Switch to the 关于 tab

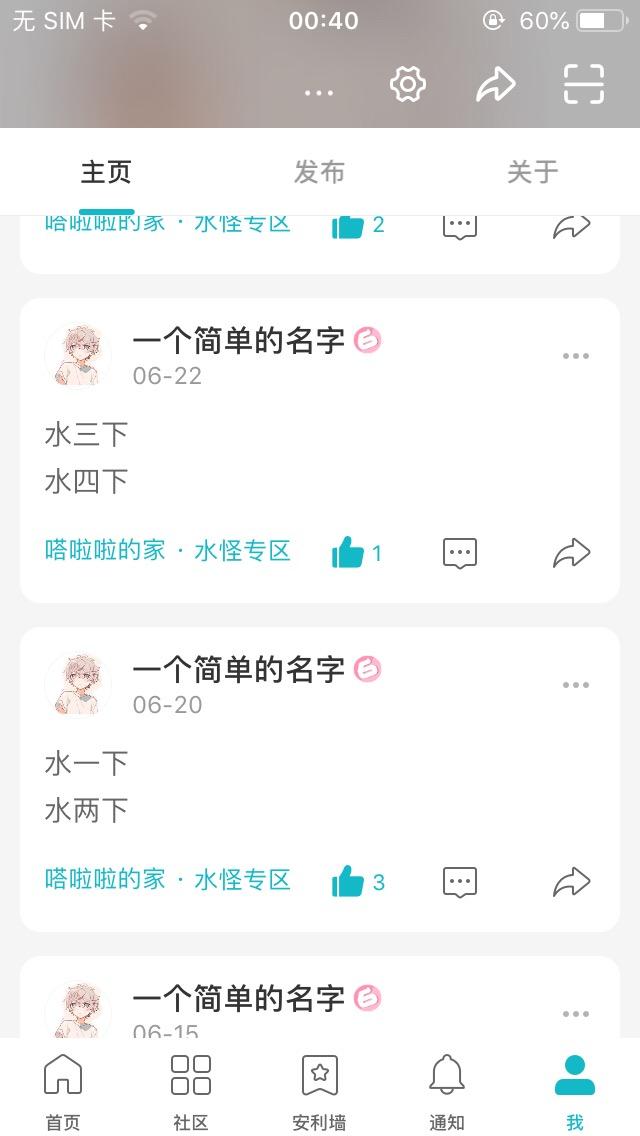532,172
